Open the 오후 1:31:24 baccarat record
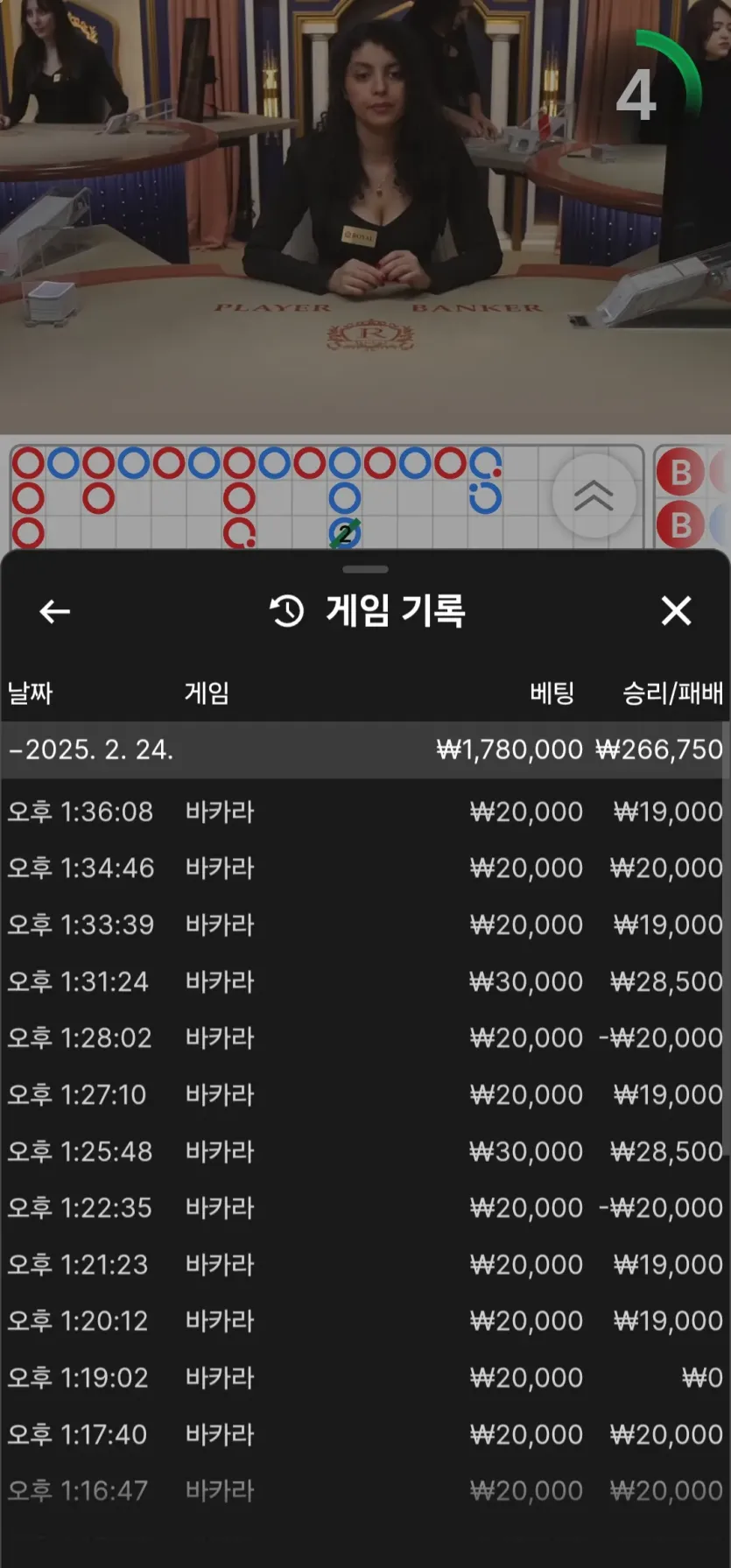This screenshot has width=731, height=1568. click(364, 981)
